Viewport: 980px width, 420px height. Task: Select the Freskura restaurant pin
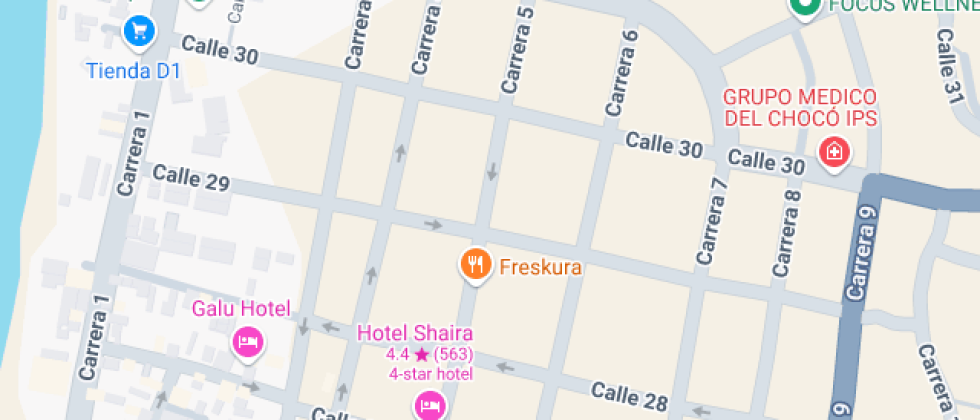click(x=475, y=265)
